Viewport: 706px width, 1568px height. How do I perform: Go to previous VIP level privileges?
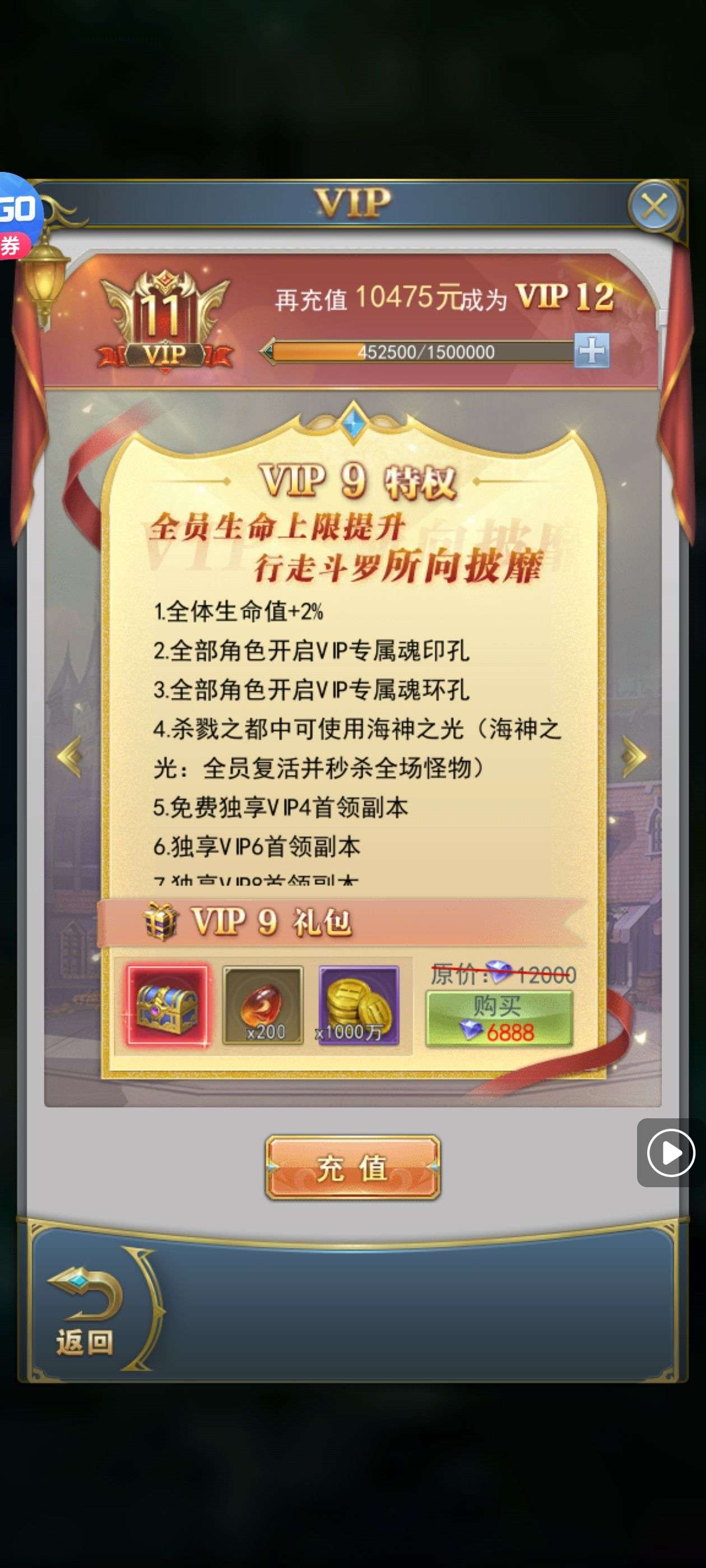point(70,756)
